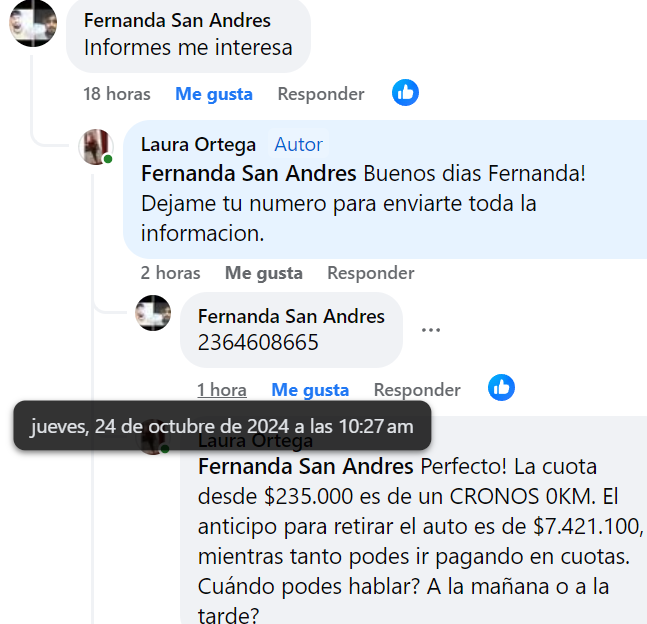Open the "1 hora" timestamp link
The height and width of the screenshot is (624, 647).
pos(222,390)
